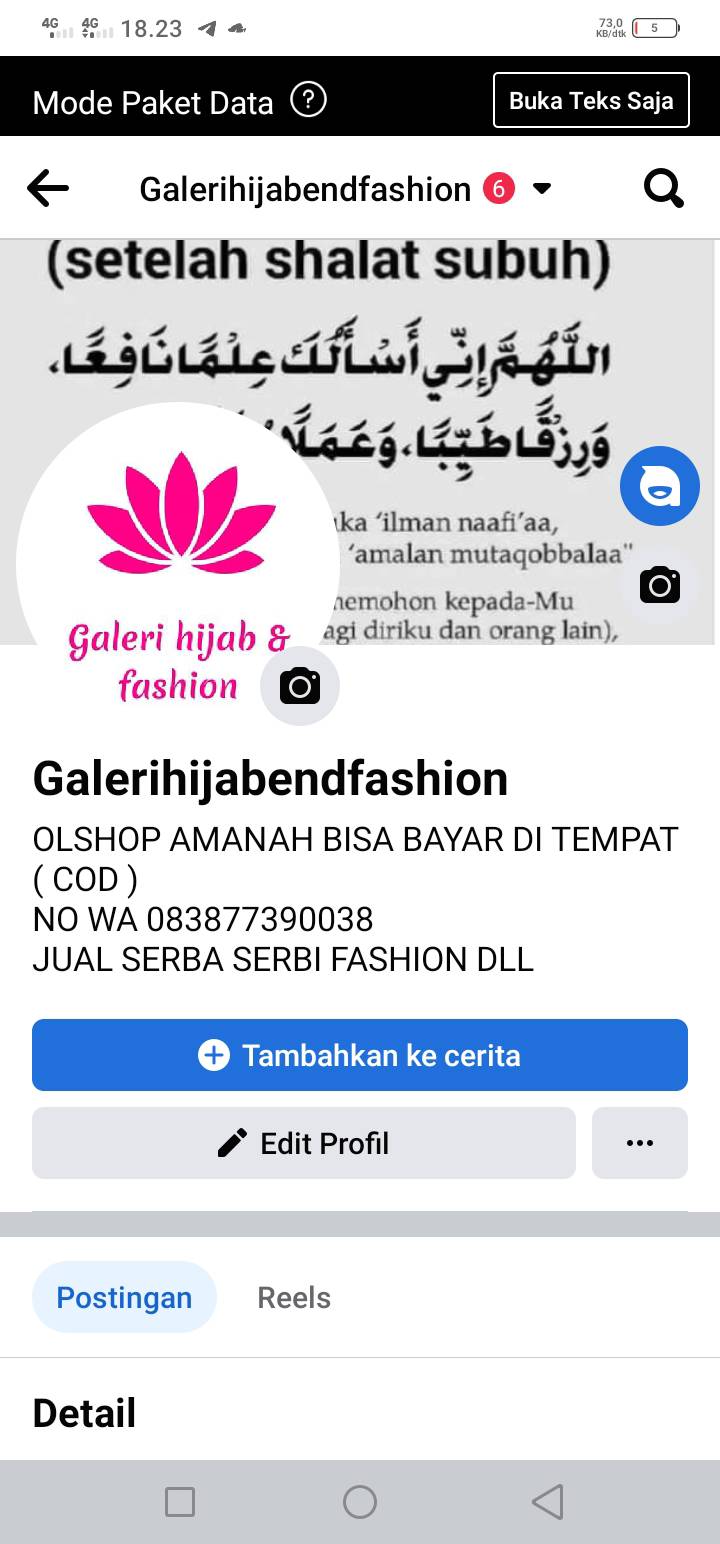The image size is (720, 1544).
Task: View the lotus profile picture
Action: (178, 563)
